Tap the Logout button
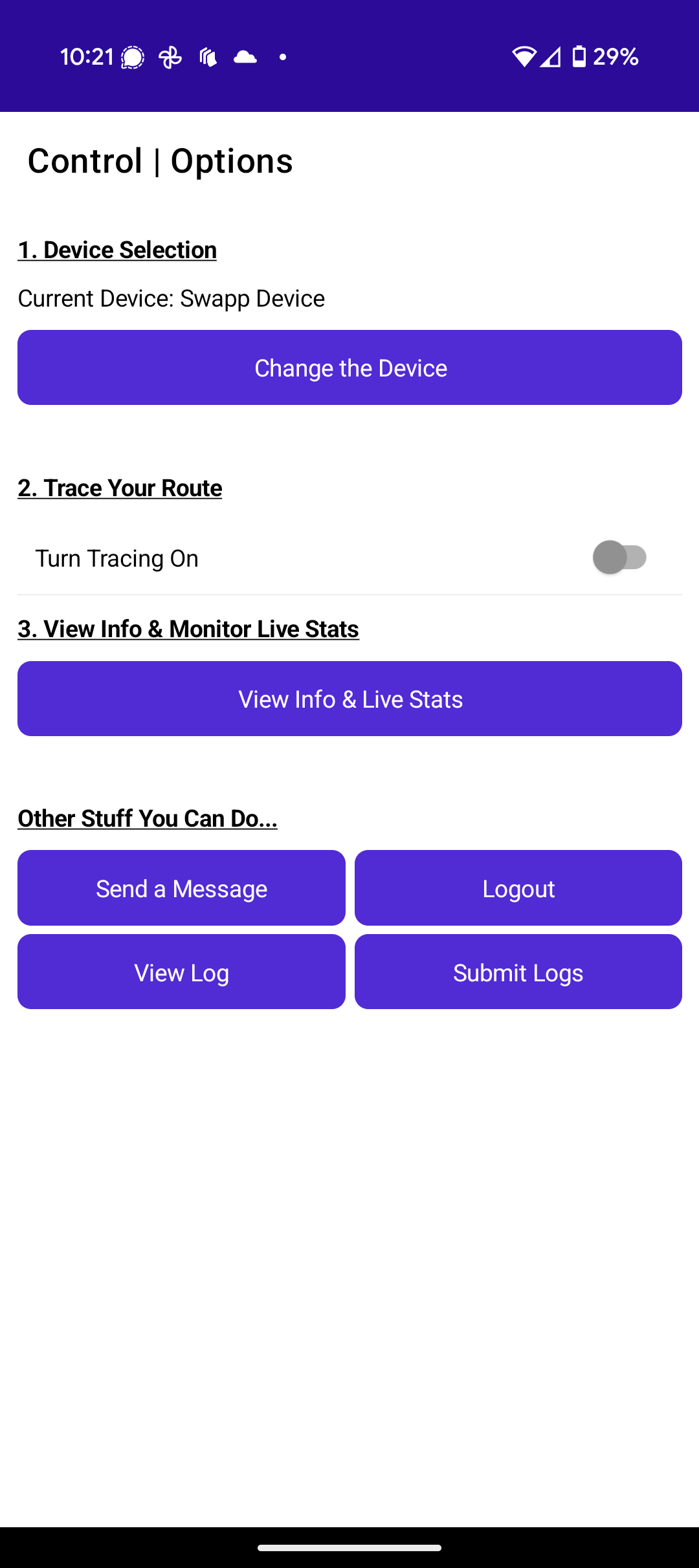Image resolution: width=699 pixels, height=1568 pixels. pyautogui.click(x=518, y=888)
